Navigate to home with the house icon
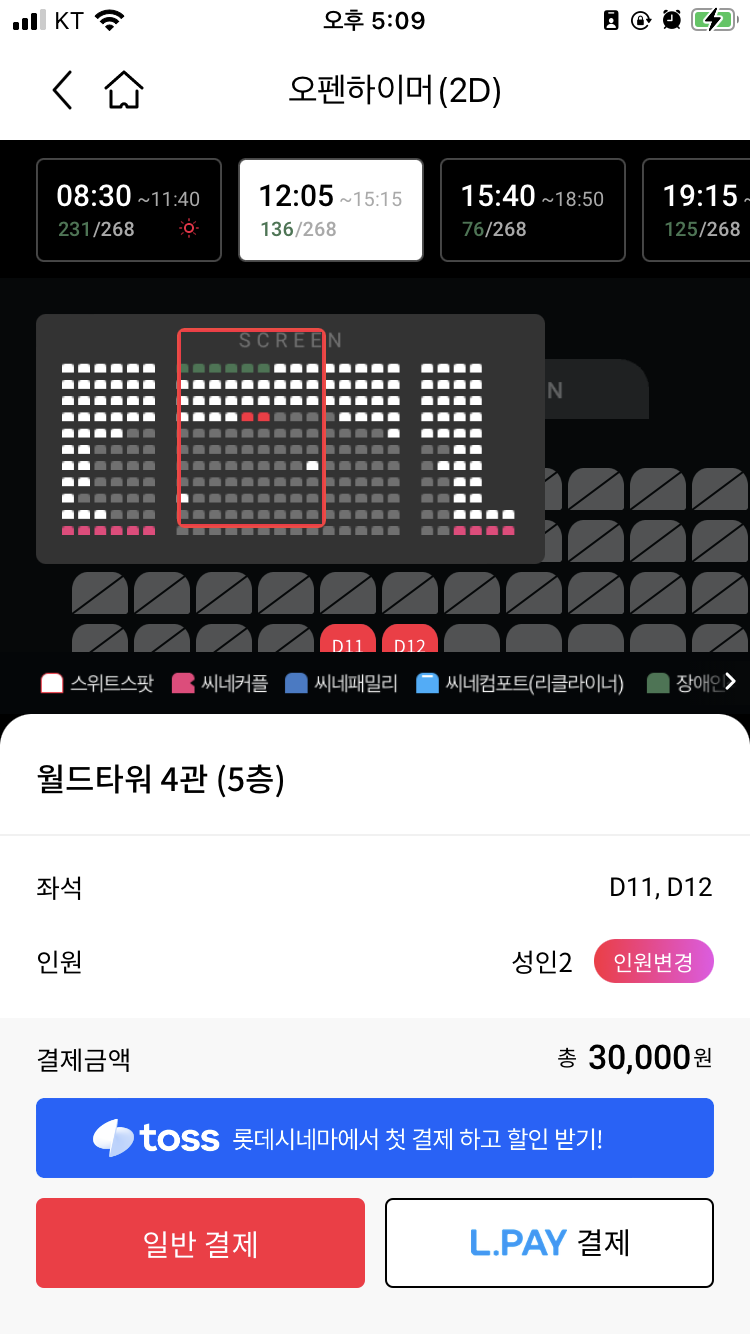Screen dimensions: 750x1334 122,90
